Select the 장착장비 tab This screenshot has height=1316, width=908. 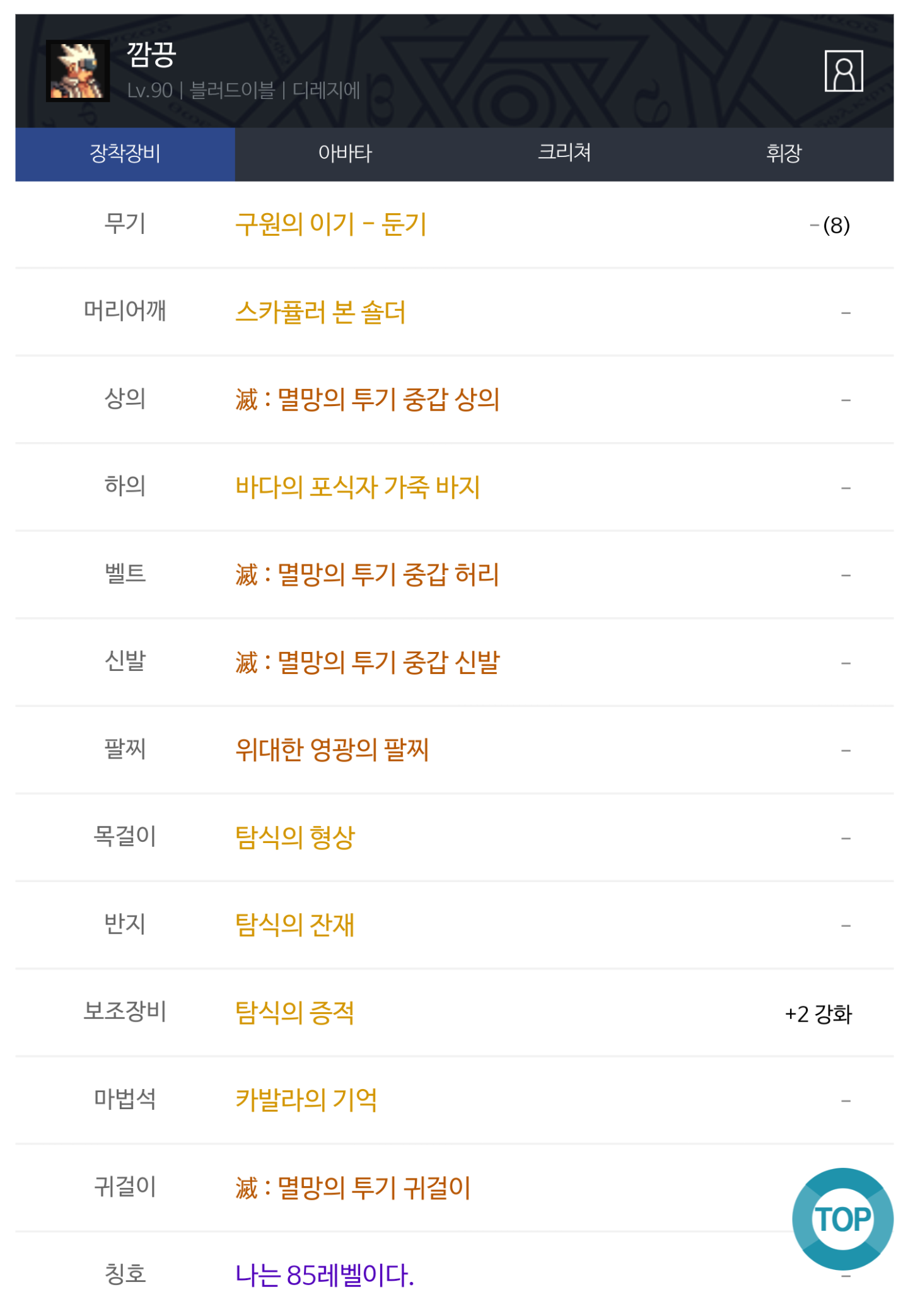click(125, 154)
